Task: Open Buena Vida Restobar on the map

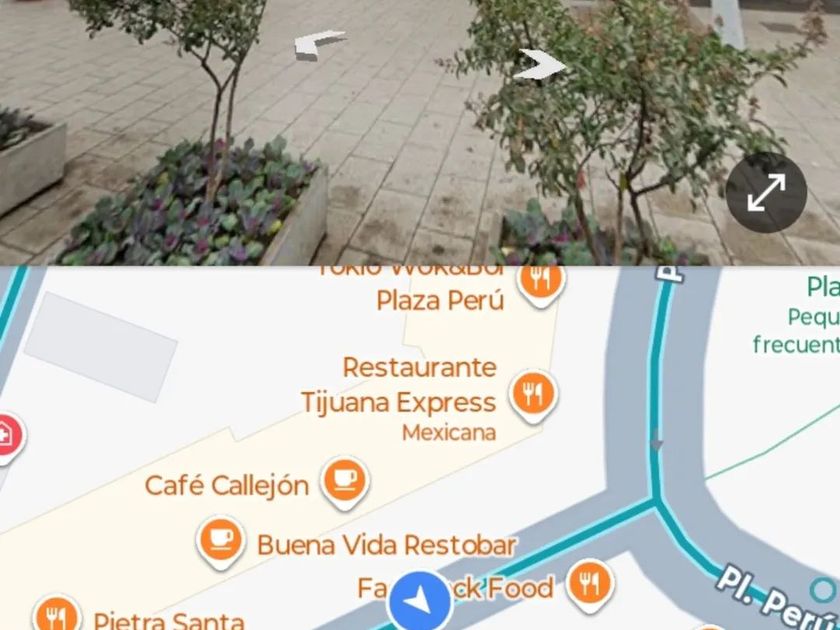Action: [220, 541]
